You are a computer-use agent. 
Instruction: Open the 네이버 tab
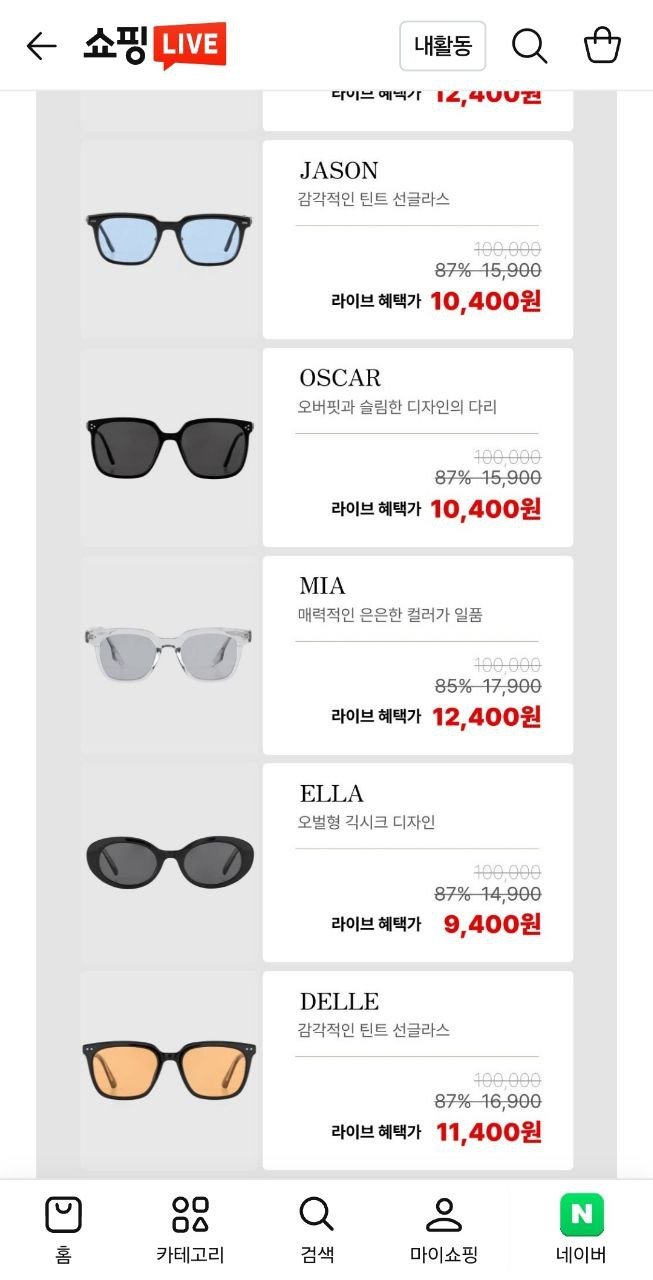pos(581,1230)
